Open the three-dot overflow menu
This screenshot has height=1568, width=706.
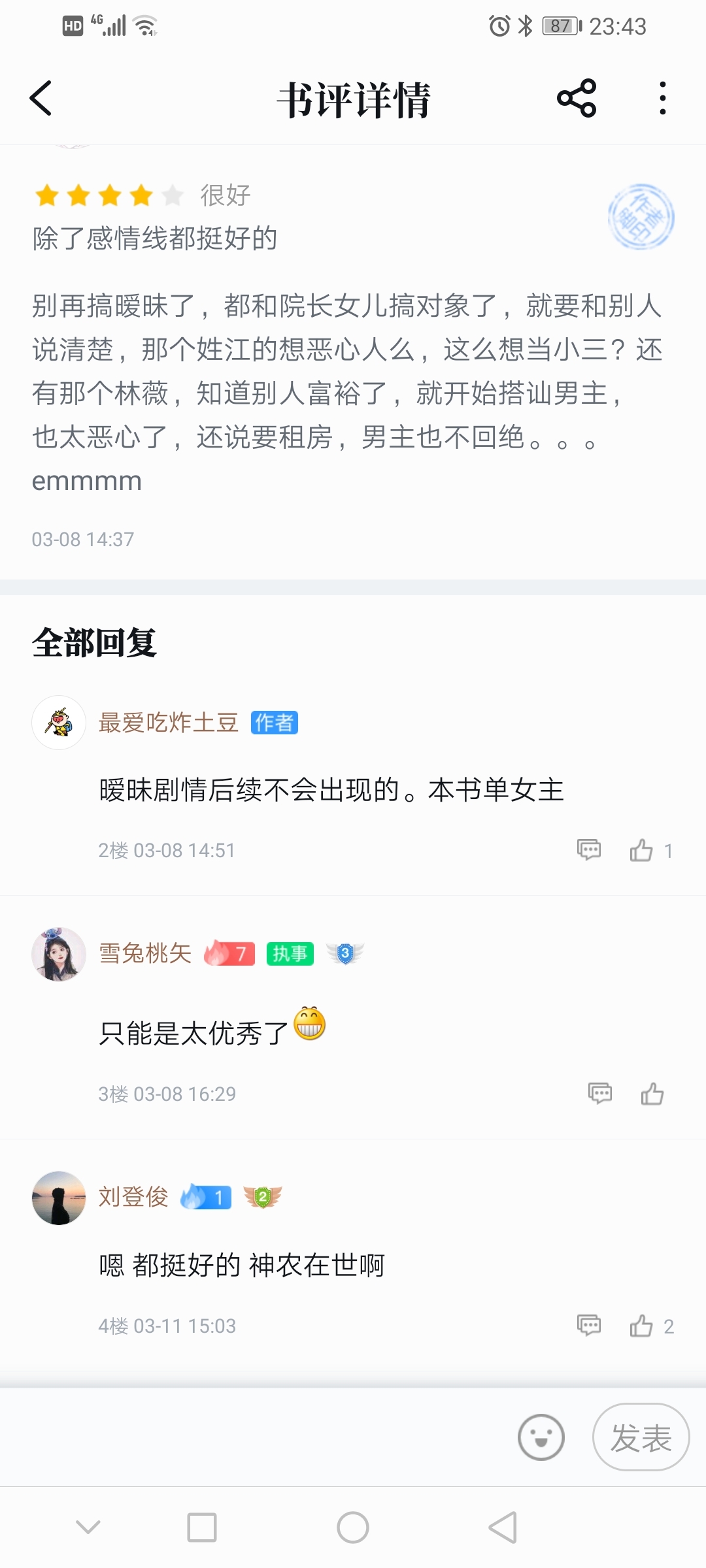click(x=663, y=99)
